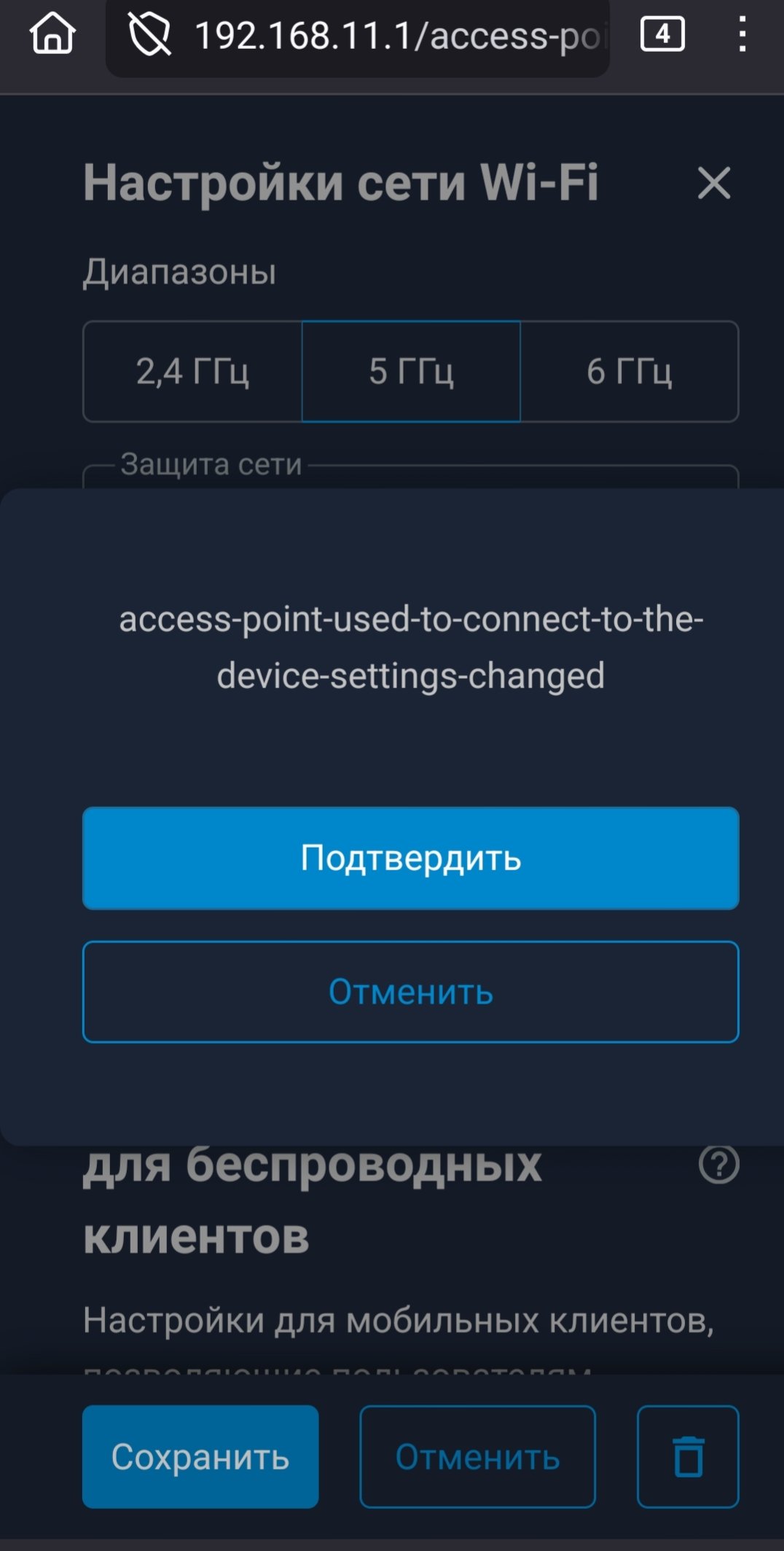Tap Отменить in the bottom bar

(x=477, y=1456)
